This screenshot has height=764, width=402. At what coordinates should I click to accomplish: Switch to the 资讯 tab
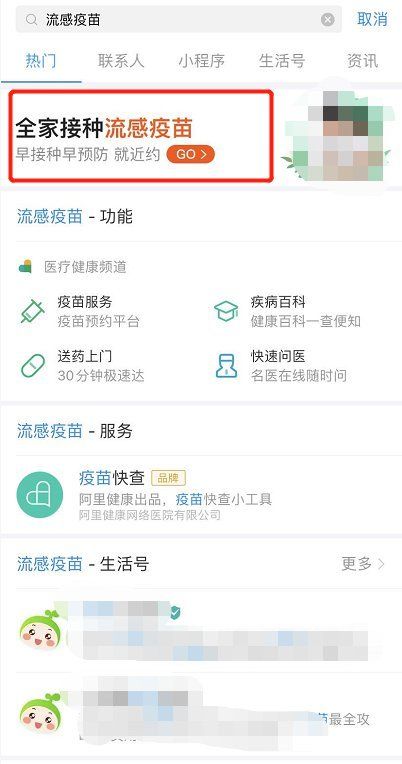362,61
